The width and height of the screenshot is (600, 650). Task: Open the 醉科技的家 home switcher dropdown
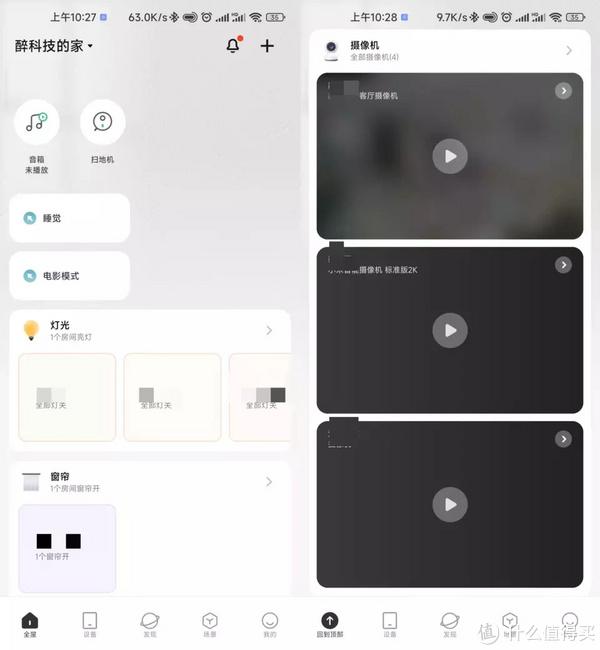(54, 46)
